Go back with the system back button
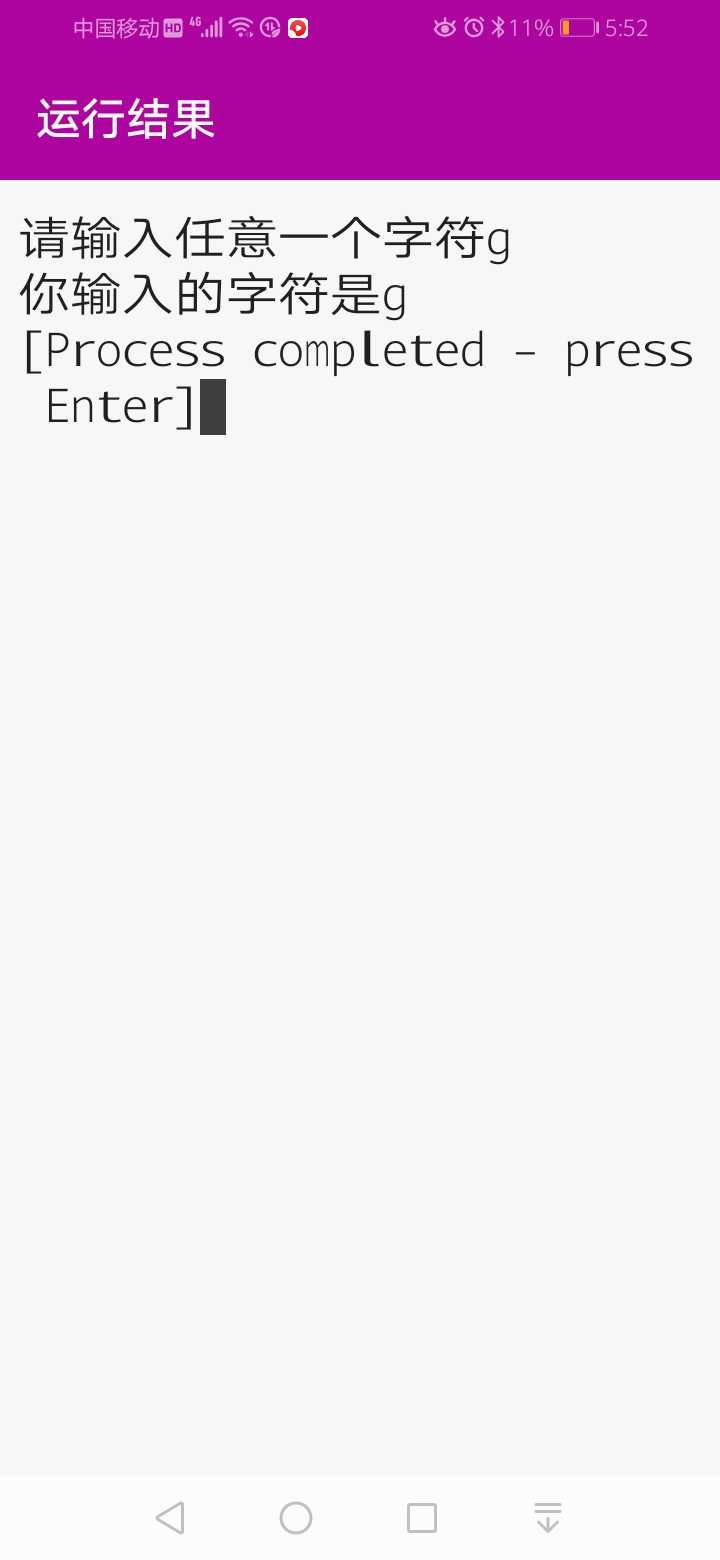This screenshot has width=720, height=1560. click(170, 1518)
